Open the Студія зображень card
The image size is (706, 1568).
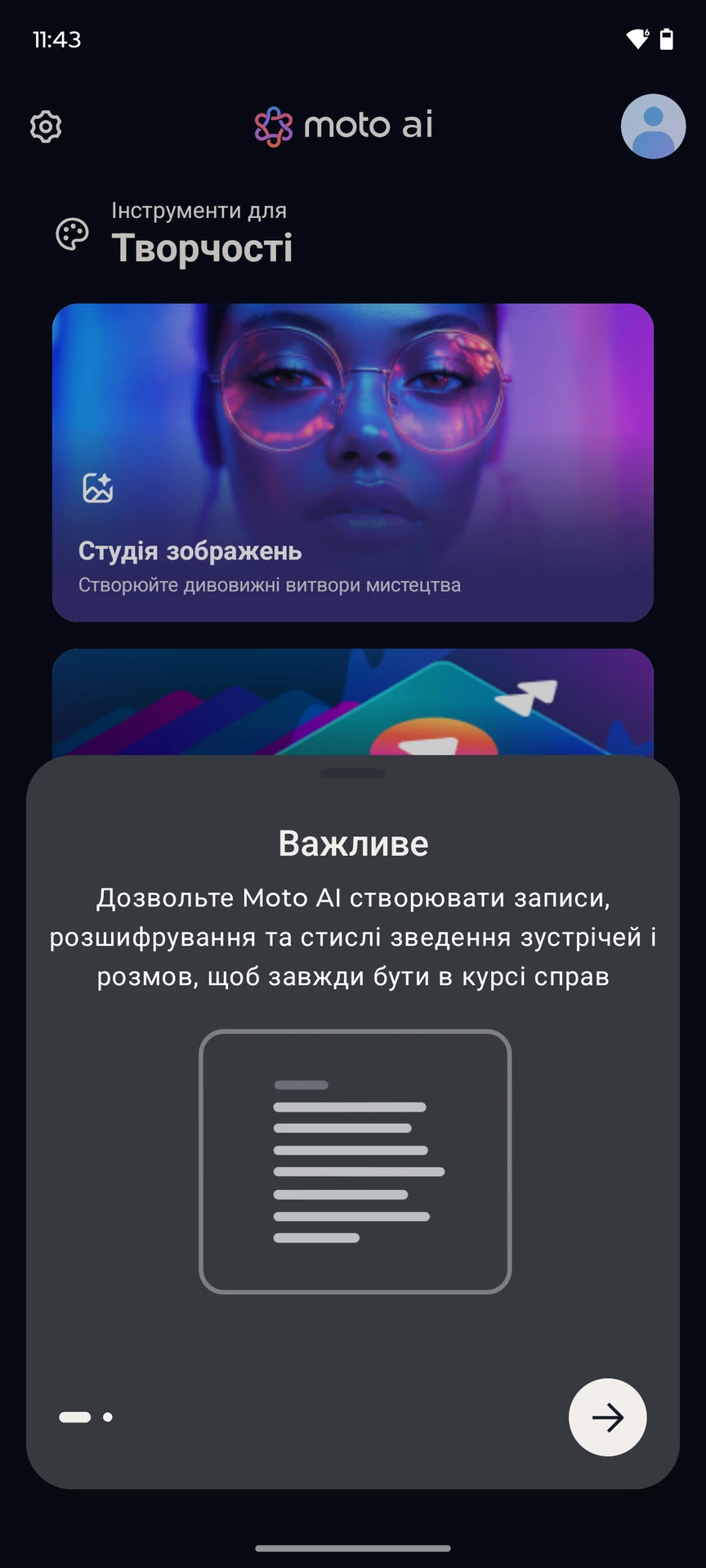point(353,462)
